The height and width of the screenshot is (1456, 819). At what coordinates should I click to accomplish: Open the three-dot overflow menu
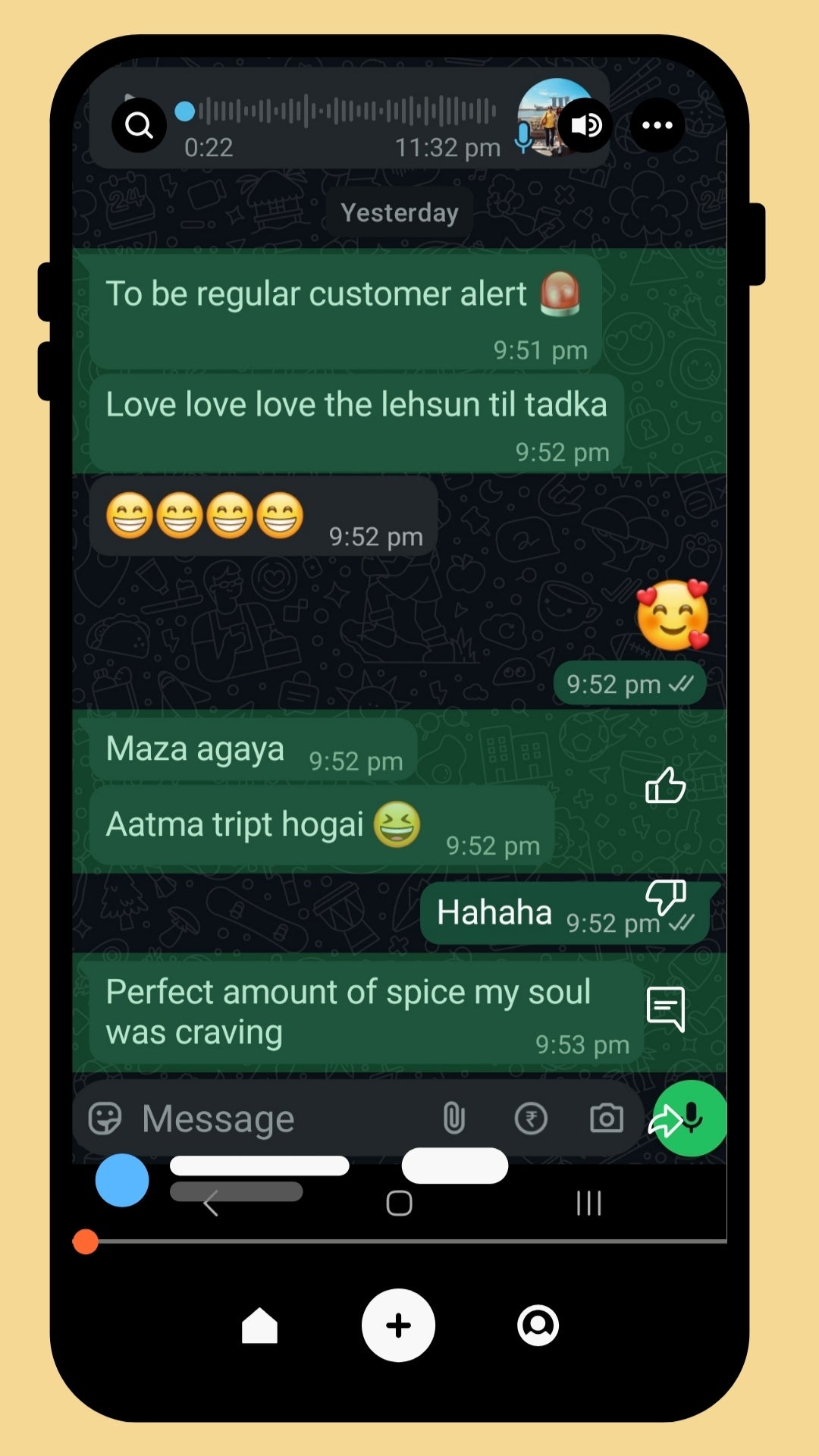pos(657,125)
